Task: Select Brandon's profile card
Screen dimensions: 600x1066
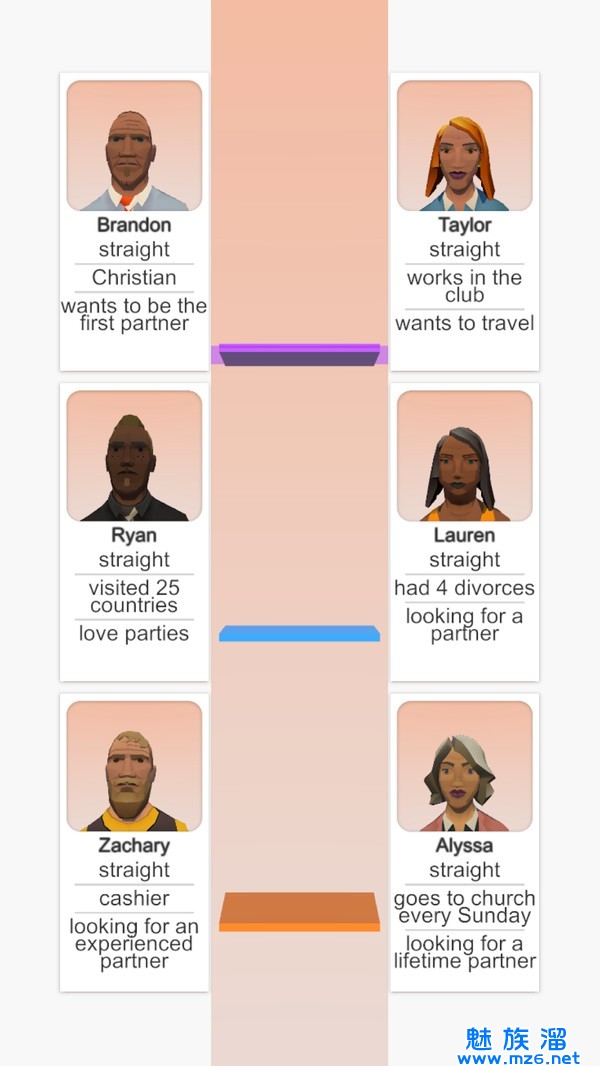Action: [134, 221]
